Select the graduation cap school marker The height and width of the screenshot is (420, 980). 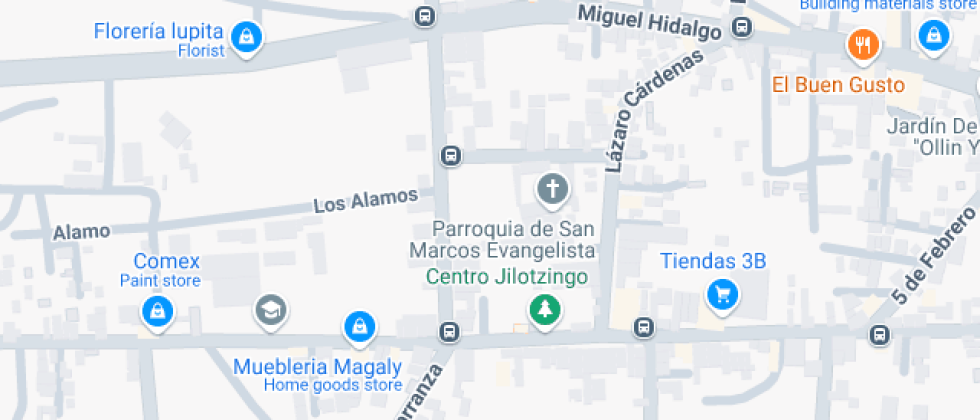[x=270, y=309]
